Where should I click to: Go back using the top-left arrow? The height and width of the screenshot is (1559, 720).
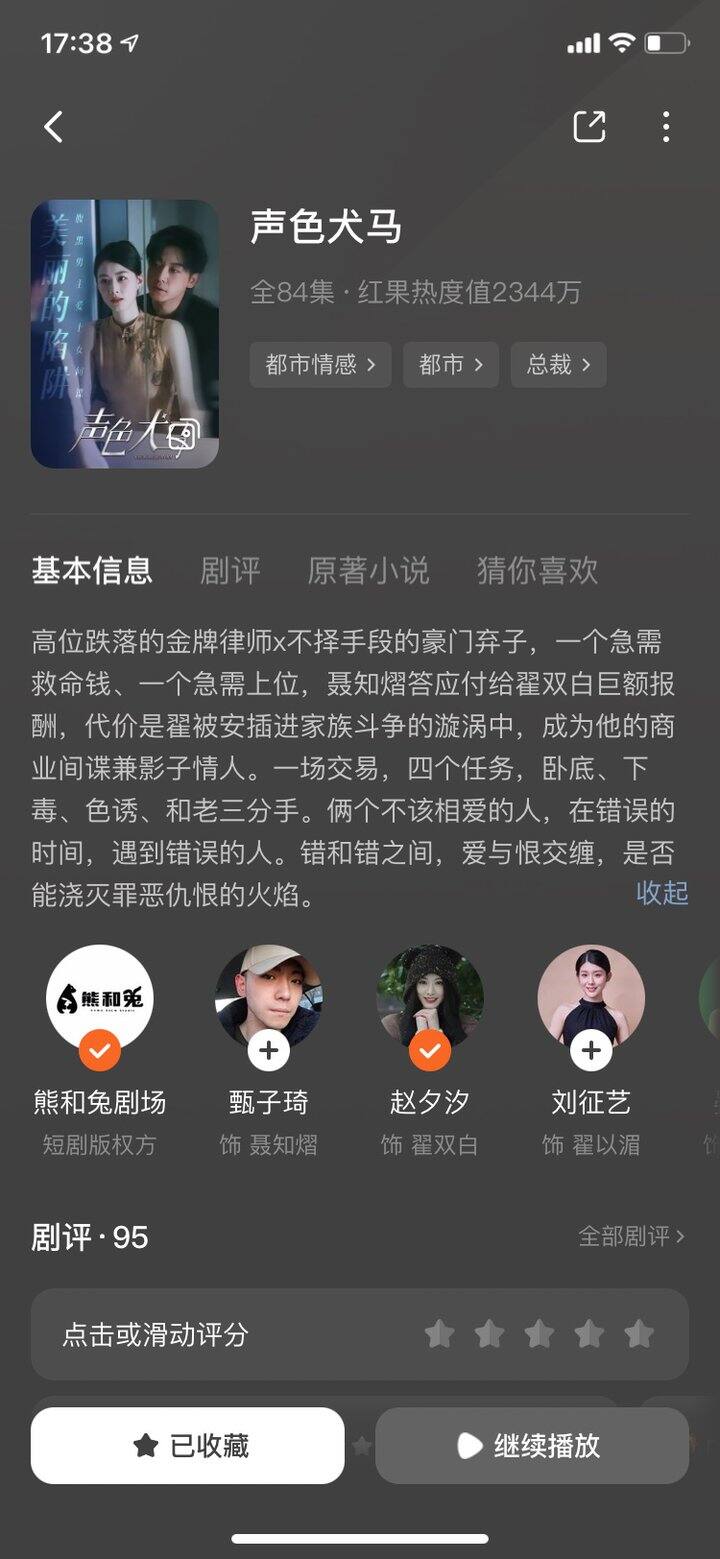pos(54,127)
